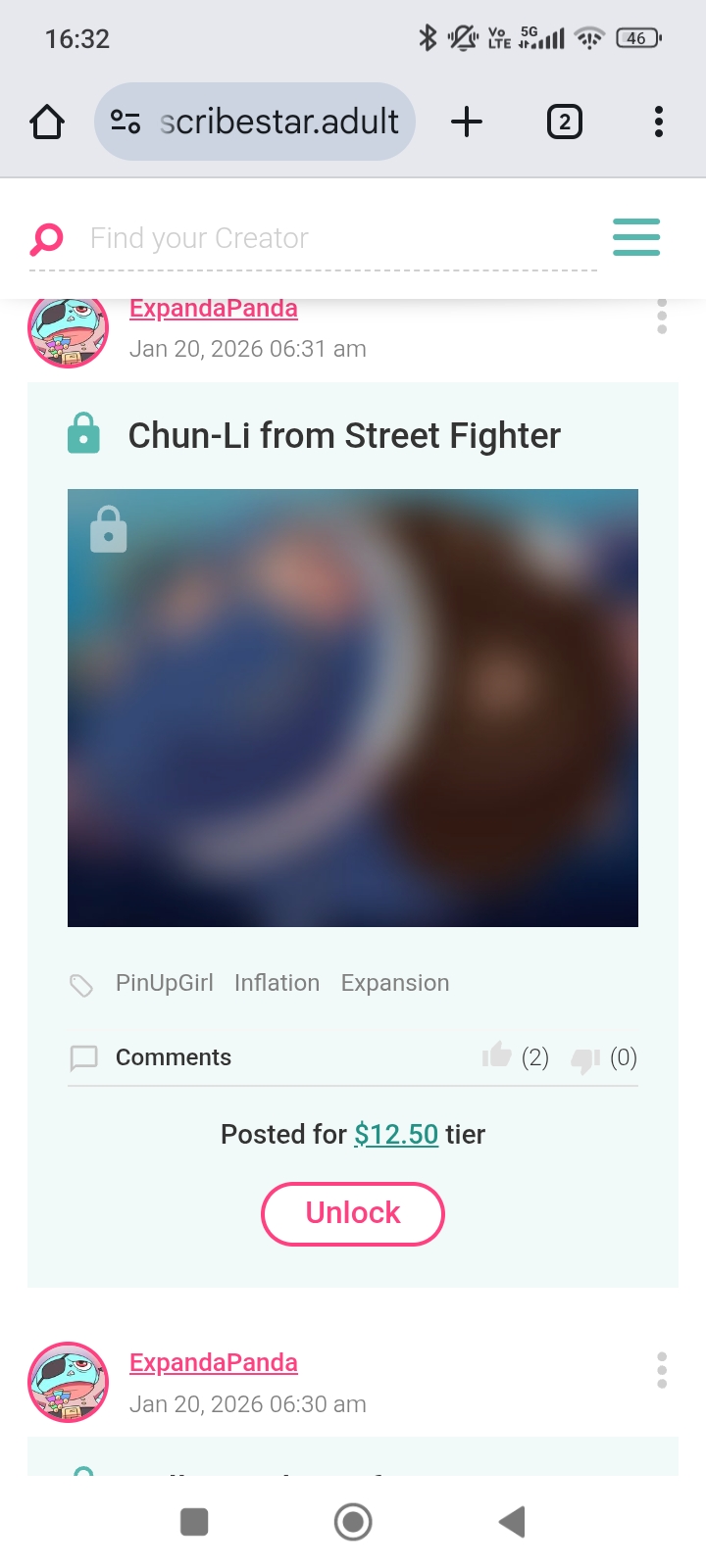
Task: Open Comments on the Chun-Li post
Action: point(173,1057)
